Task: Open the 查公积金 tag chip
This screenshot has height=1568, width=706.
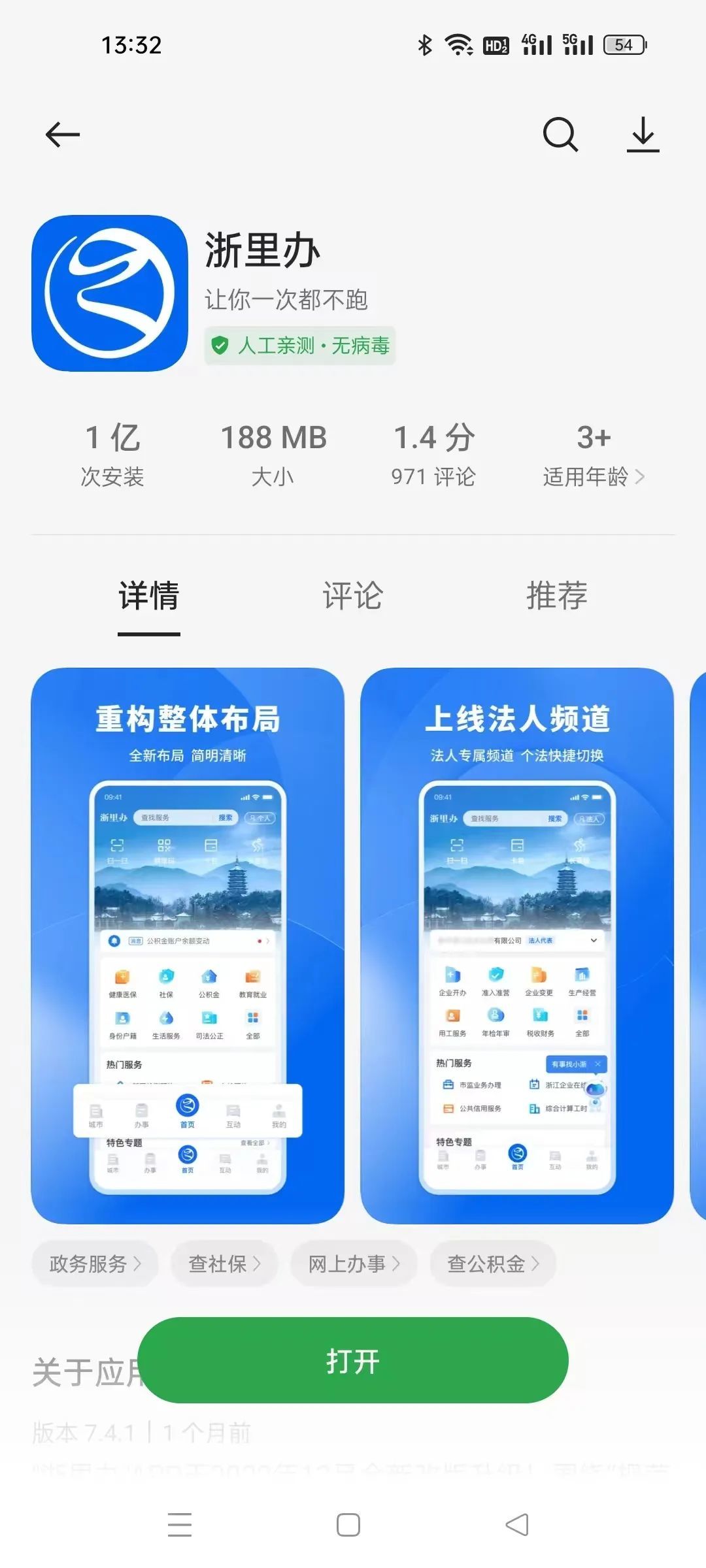Action: click(493, 1264)
